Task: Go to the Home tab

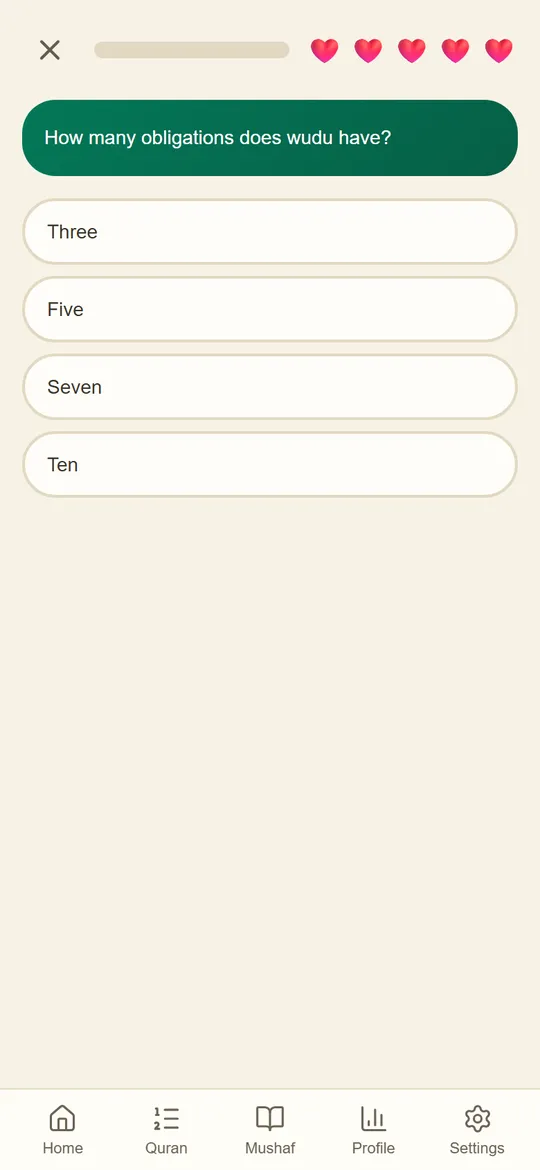Action: 63,1130
